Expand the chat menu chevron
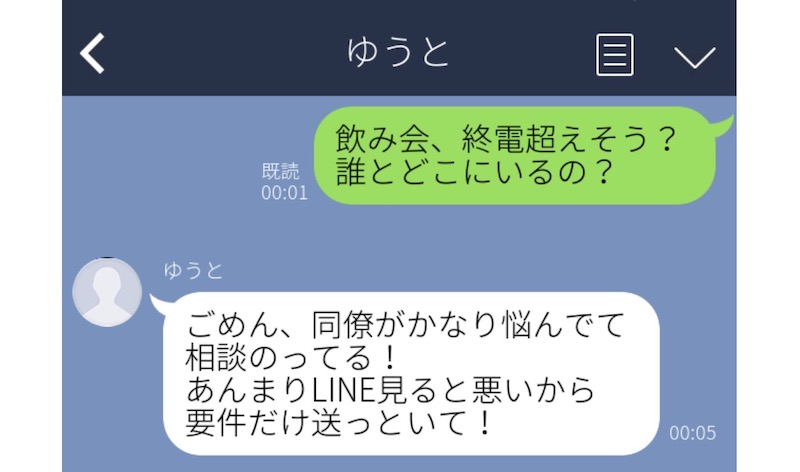Viewport: 800px width, 472px height. point(694,57)
